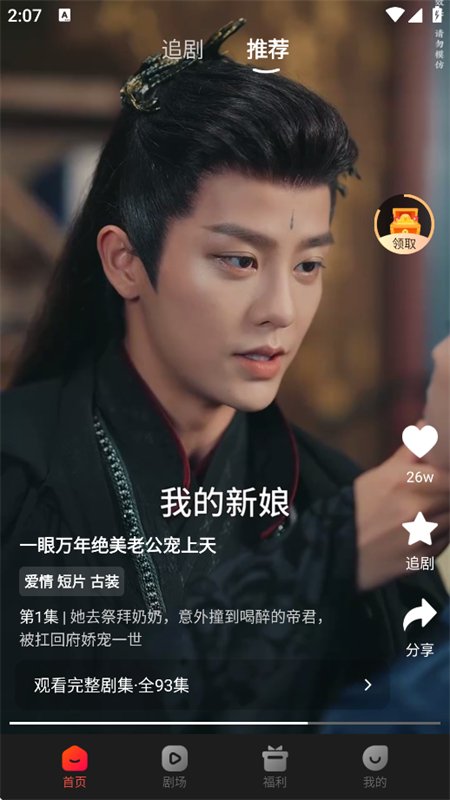Tap the video playback progress bar

click(x=224, y=723)
